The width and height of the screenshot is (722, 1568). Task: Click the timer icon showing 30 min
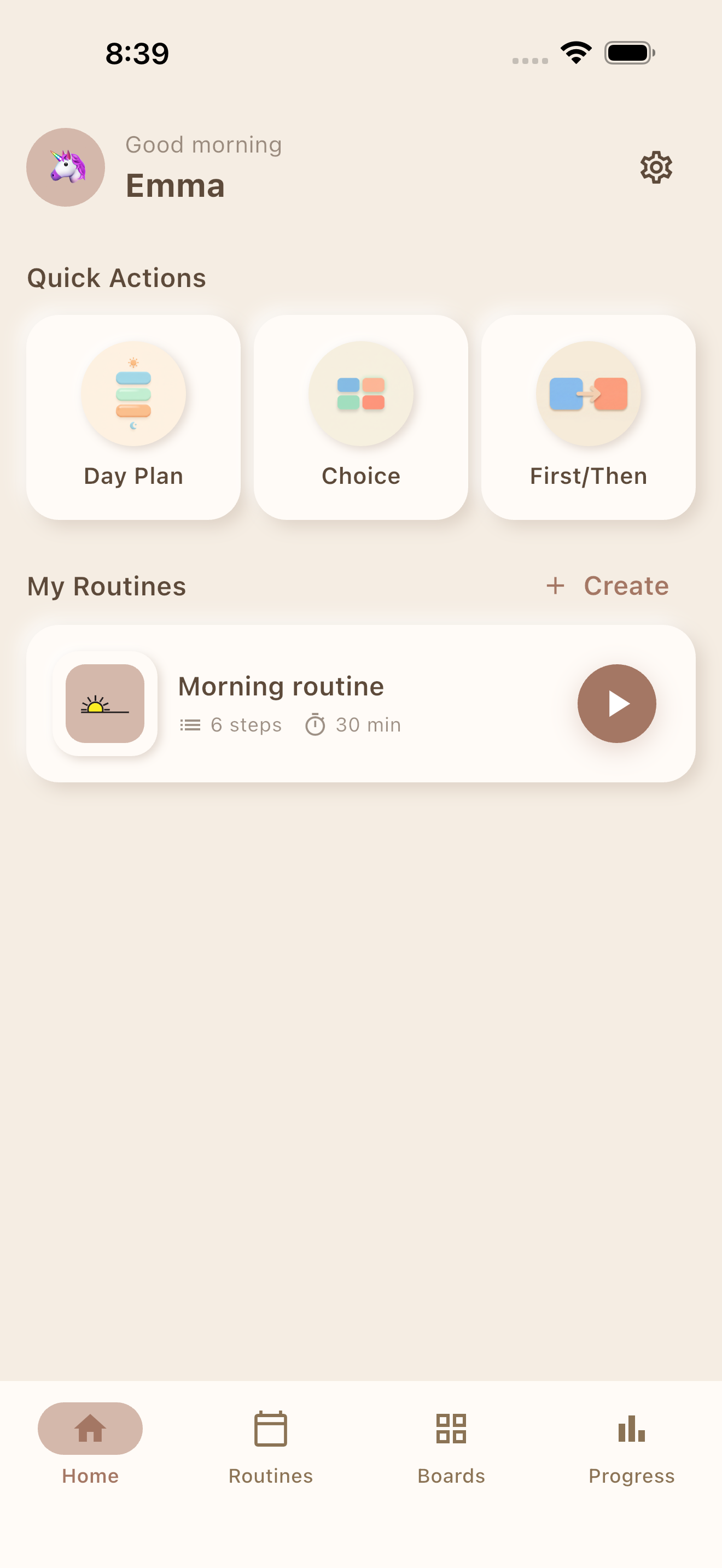[315, 724]
